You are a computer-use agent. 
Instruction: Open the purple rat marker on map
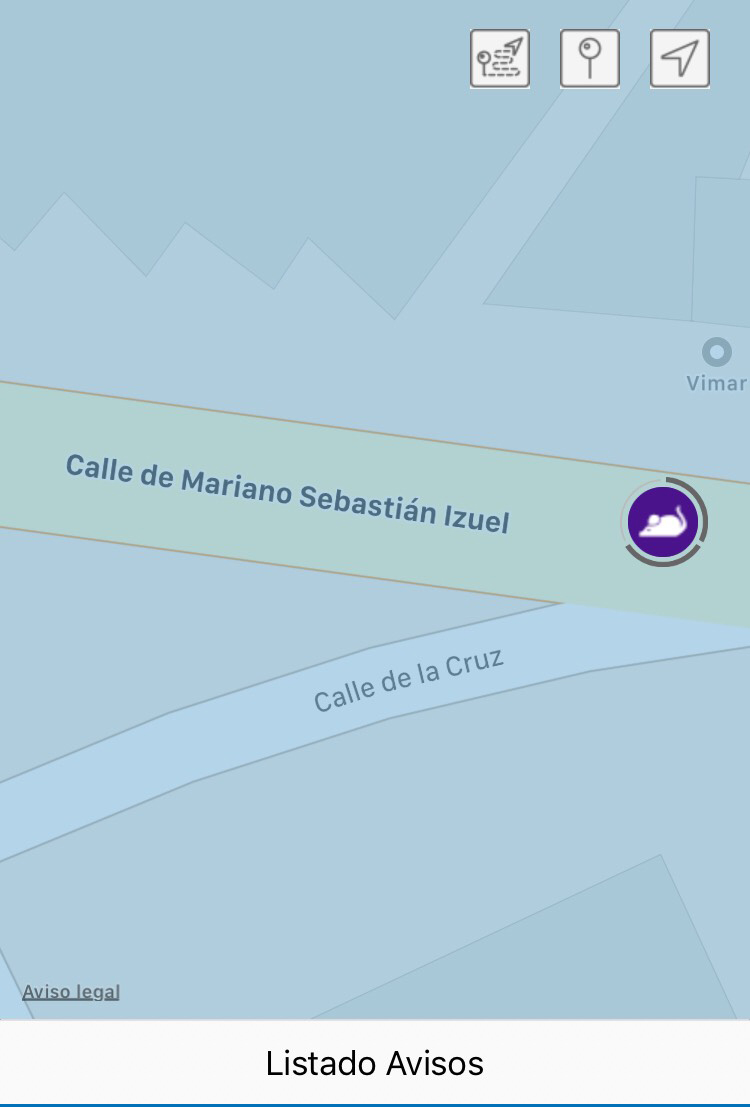[663, 522]
